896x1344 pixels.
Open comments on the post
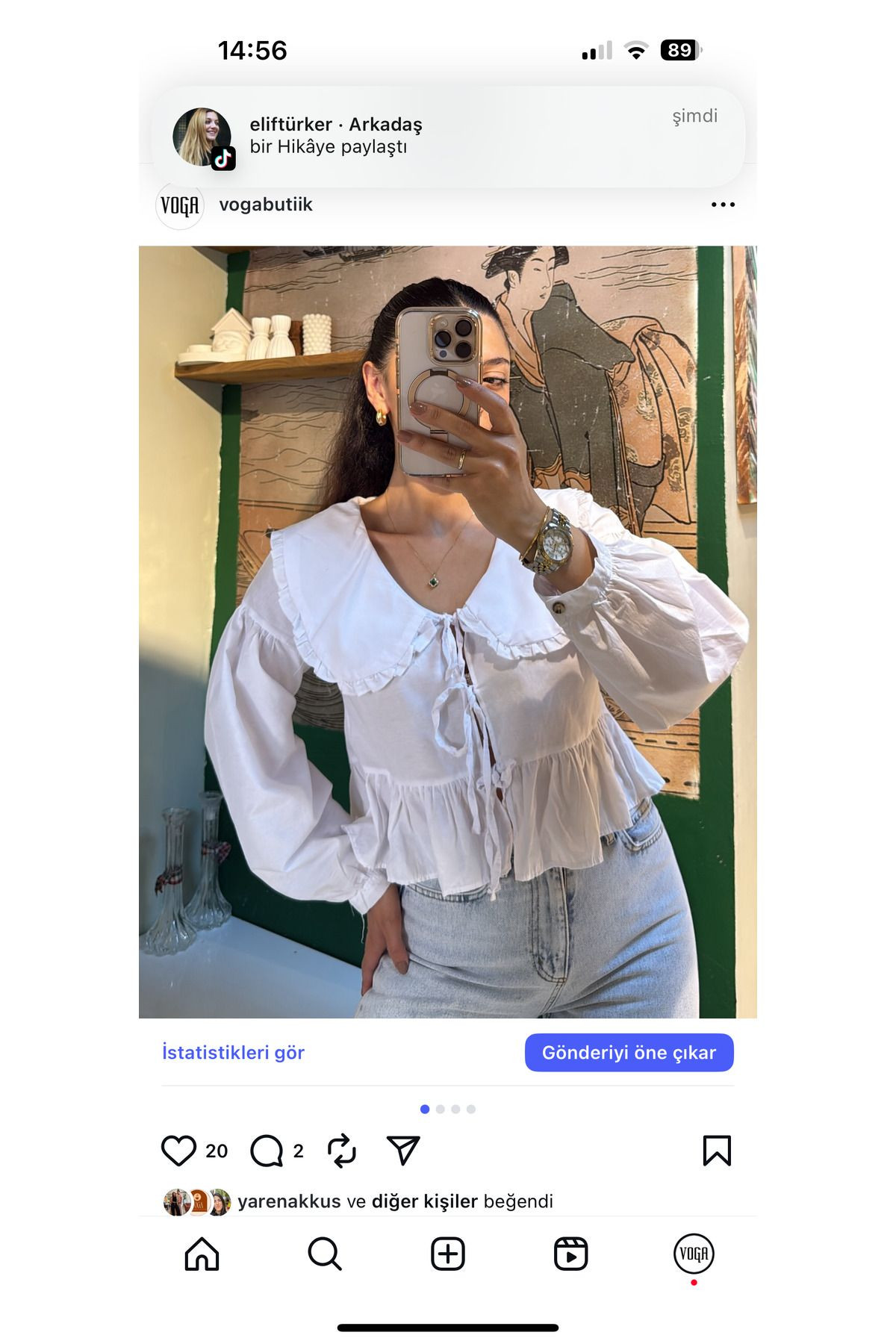click(267, 1151)
